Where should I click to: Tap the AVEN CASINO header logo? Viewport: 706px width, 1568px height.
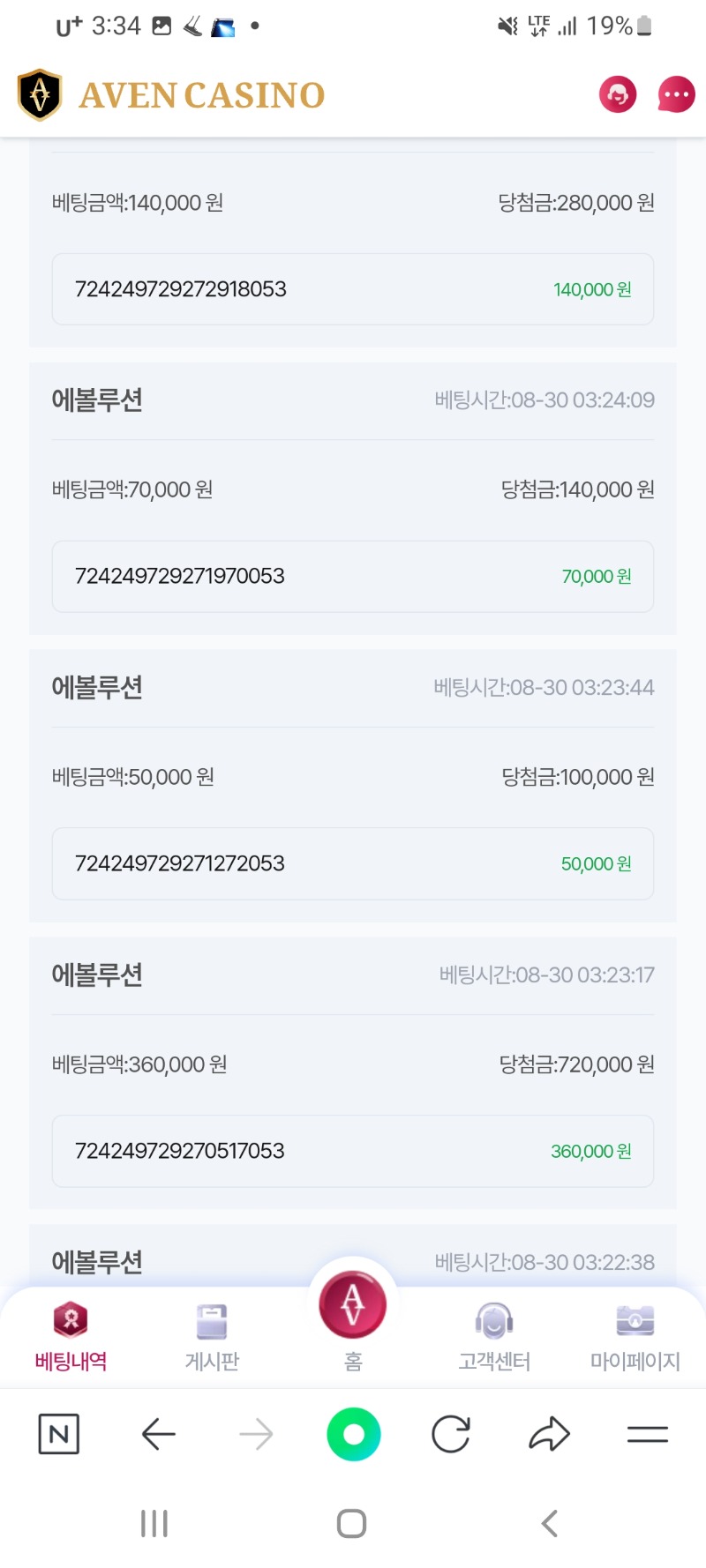pos(171,94)
